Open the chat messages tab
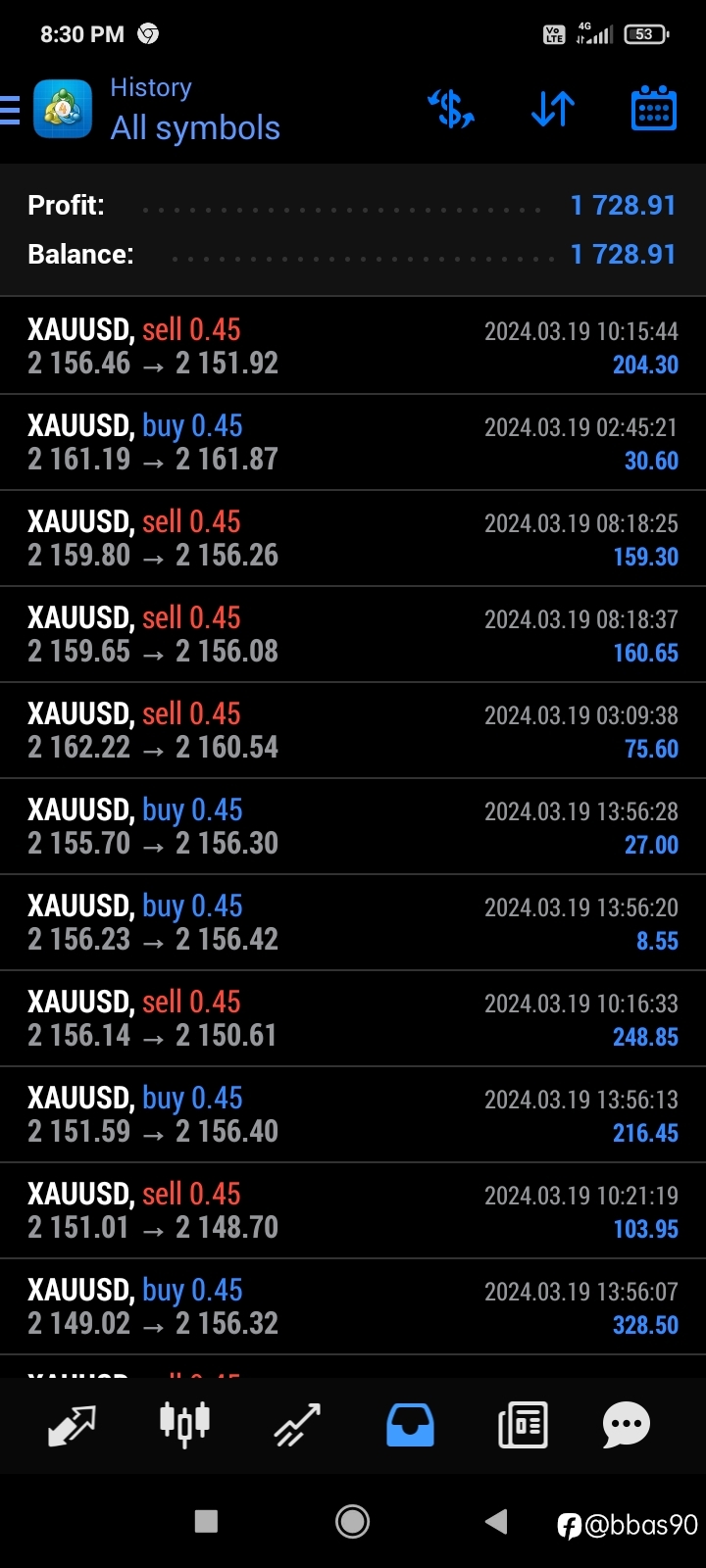 coord(627,1425)
